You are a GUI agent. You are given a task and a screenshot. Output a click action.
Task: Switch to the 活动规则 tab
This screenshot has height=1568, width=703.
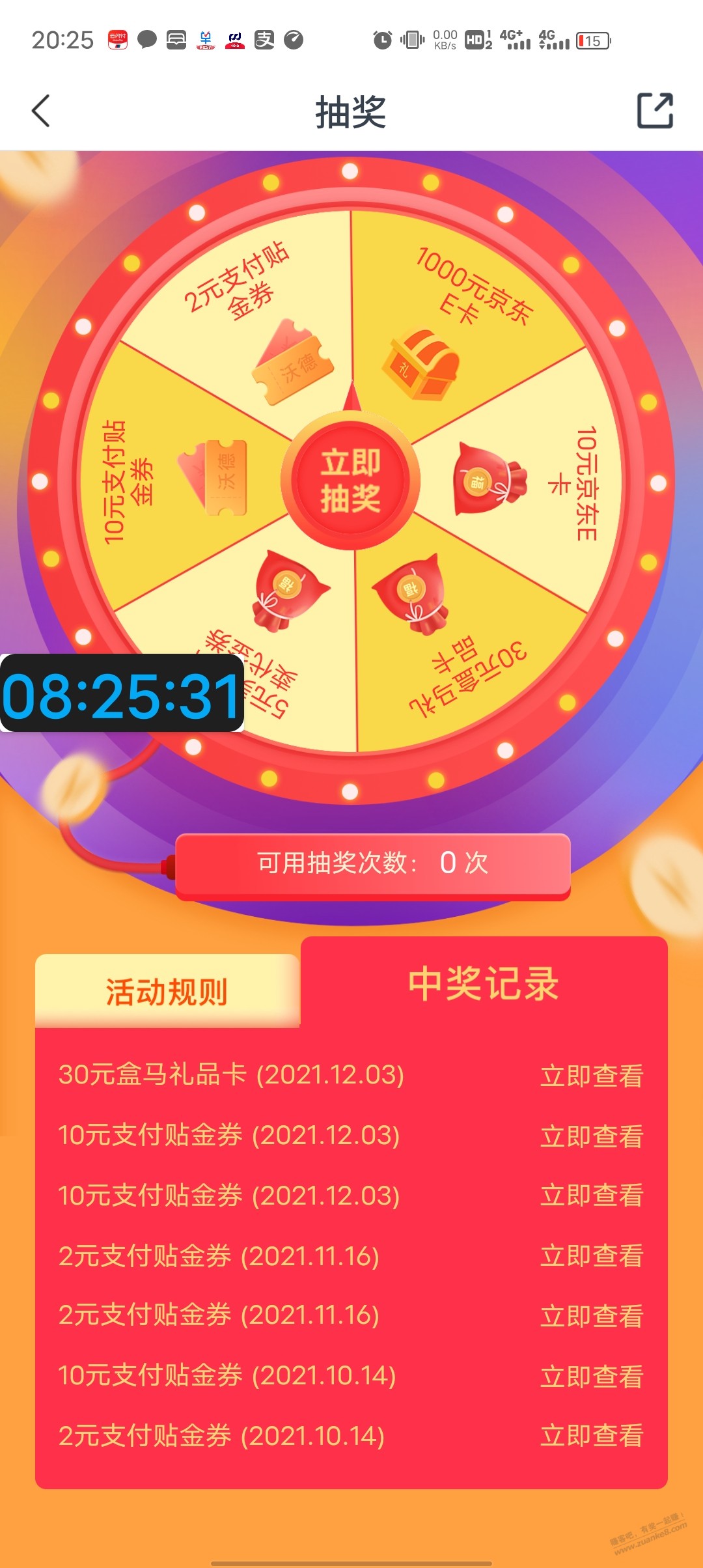pyautogui.click(x=167, y=992)
